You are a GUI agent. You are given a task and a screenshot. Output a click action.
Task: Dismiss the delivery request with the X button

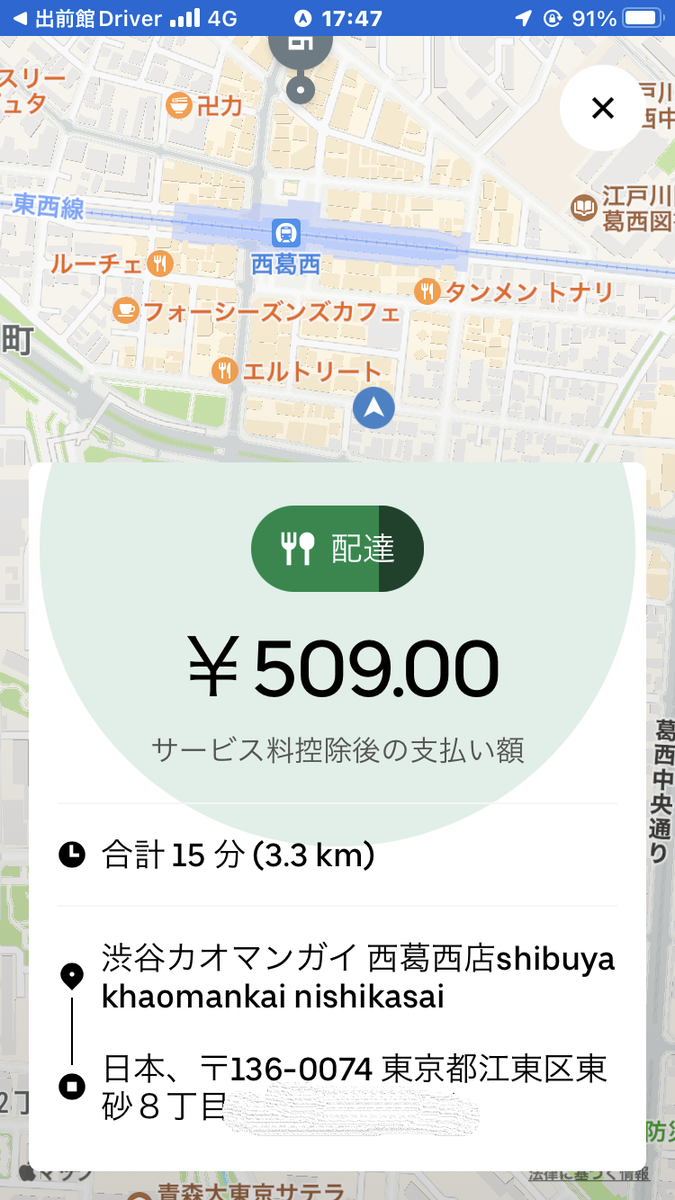602,108
